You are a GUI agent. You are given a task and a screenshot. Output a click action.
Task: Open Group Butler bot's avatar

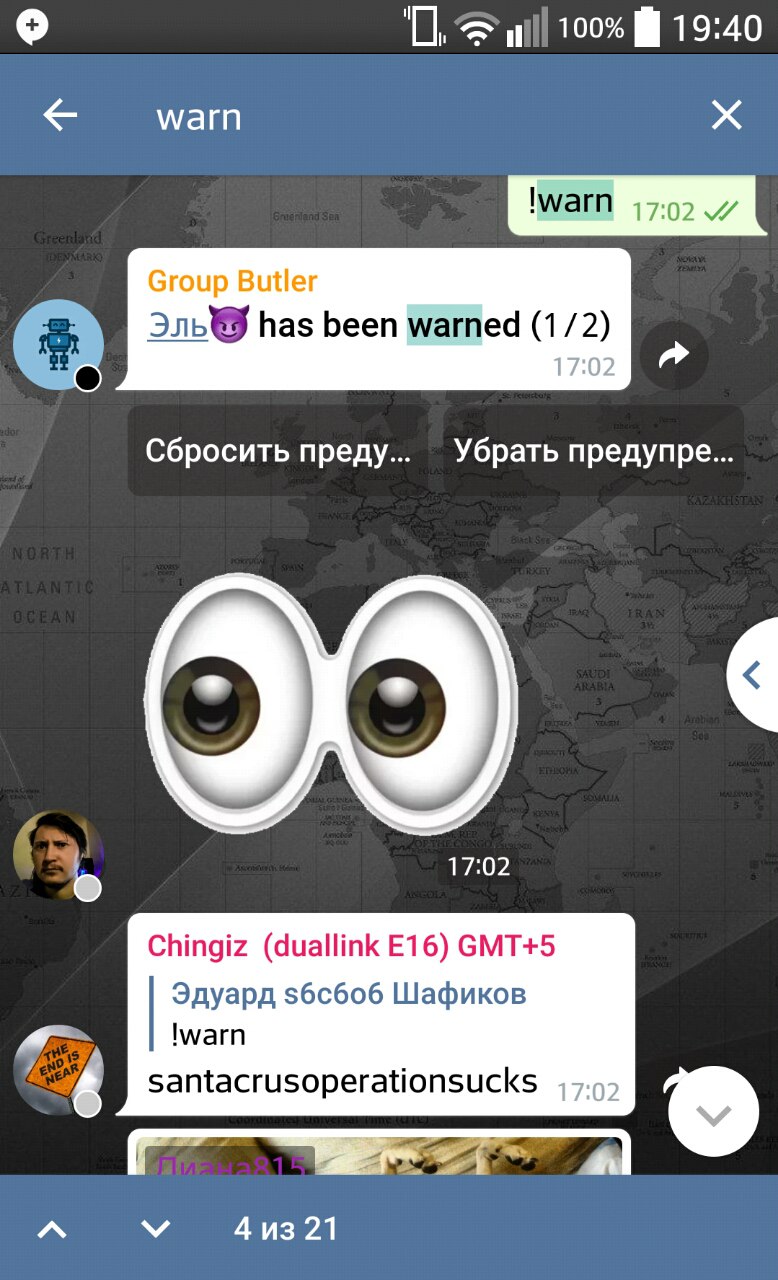click(x=58, y=344)
